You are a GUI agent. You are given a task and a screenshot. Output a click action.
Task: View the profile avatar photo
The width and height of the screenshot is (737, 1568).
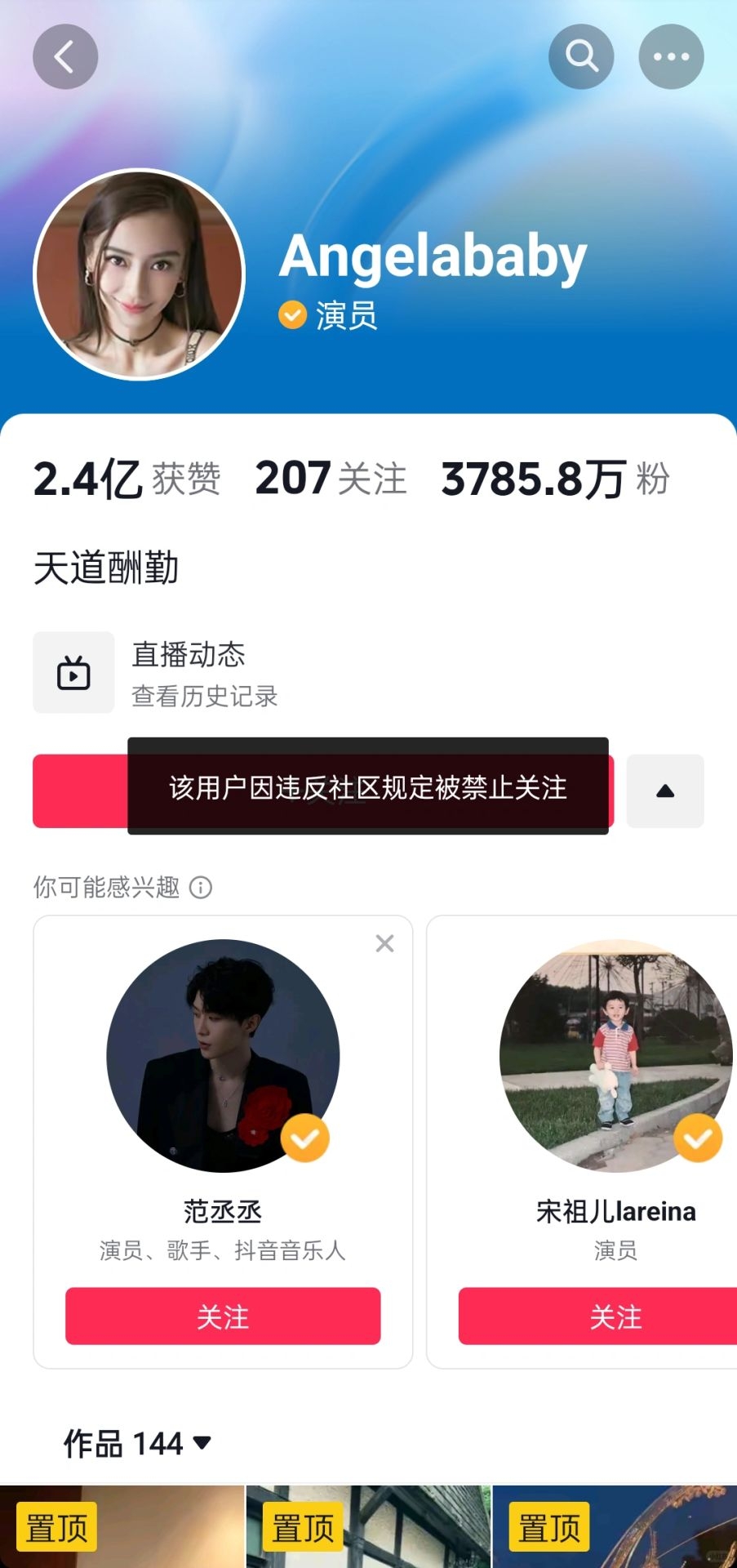[x=140, y=275]
